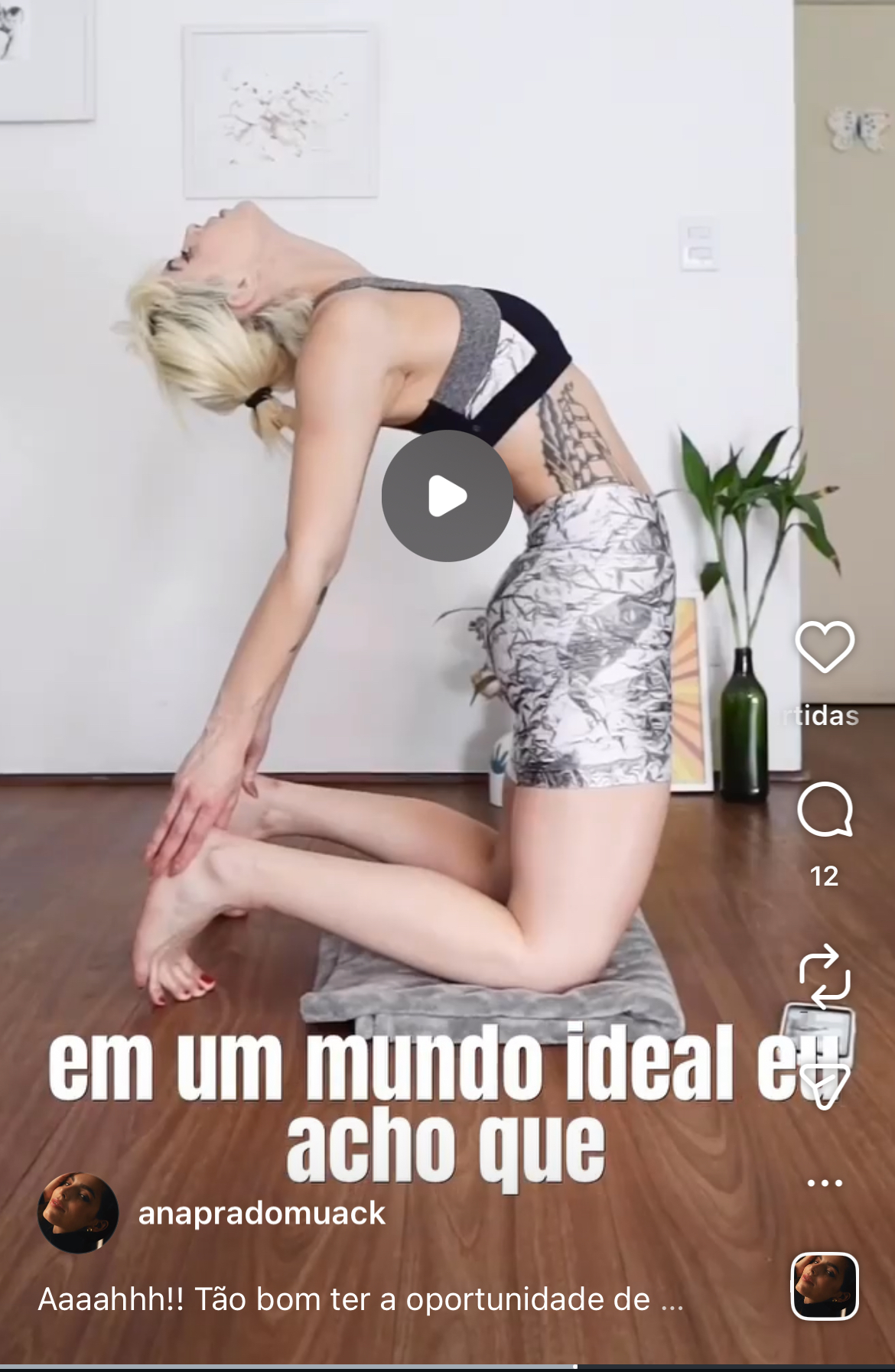This screenshot has height=1372, width=895.
Task: Open the anapradomuack profile
Action: 262,1213
